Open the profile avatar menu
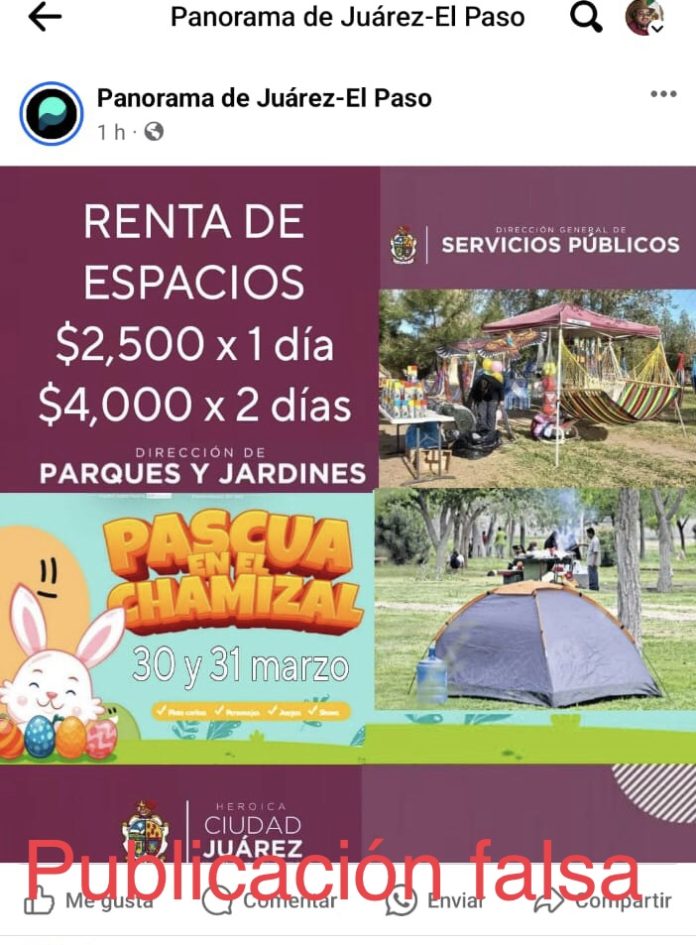 [645, 17]
